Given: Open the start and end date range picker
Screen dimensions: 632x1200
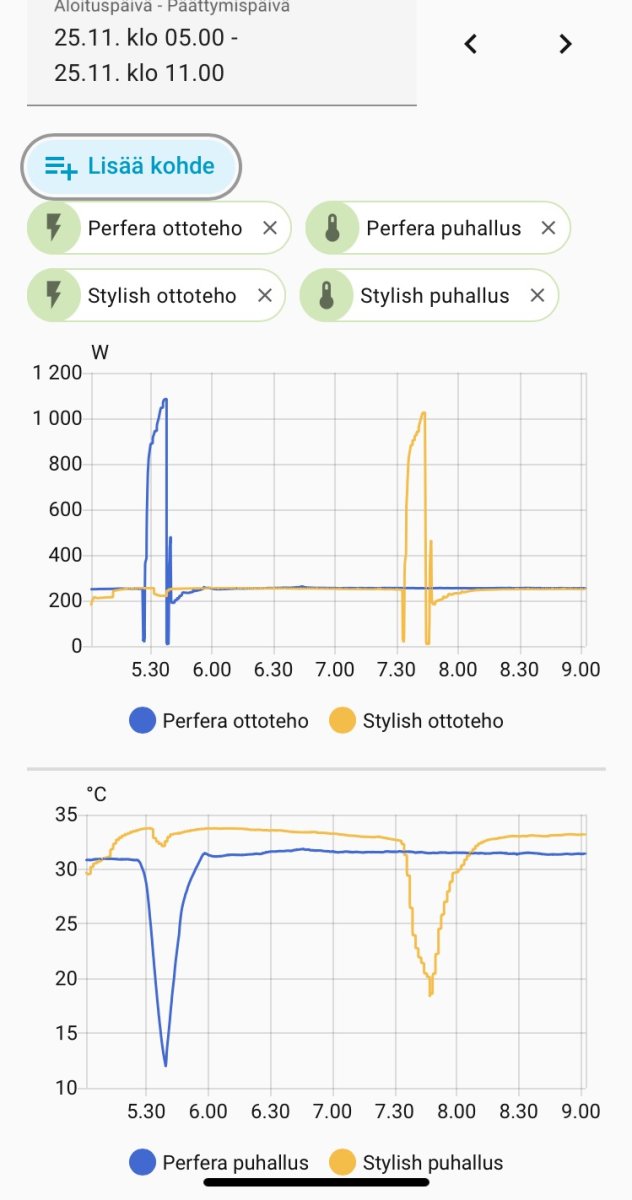Looking at the screenshot, I should click(x=220, y=56).
